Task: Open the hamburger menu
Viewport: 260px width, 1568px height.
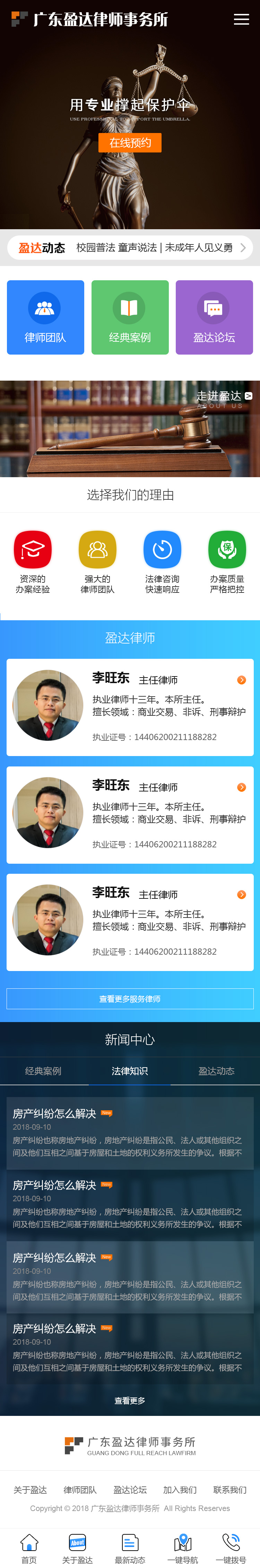Action: click(241, 19)
